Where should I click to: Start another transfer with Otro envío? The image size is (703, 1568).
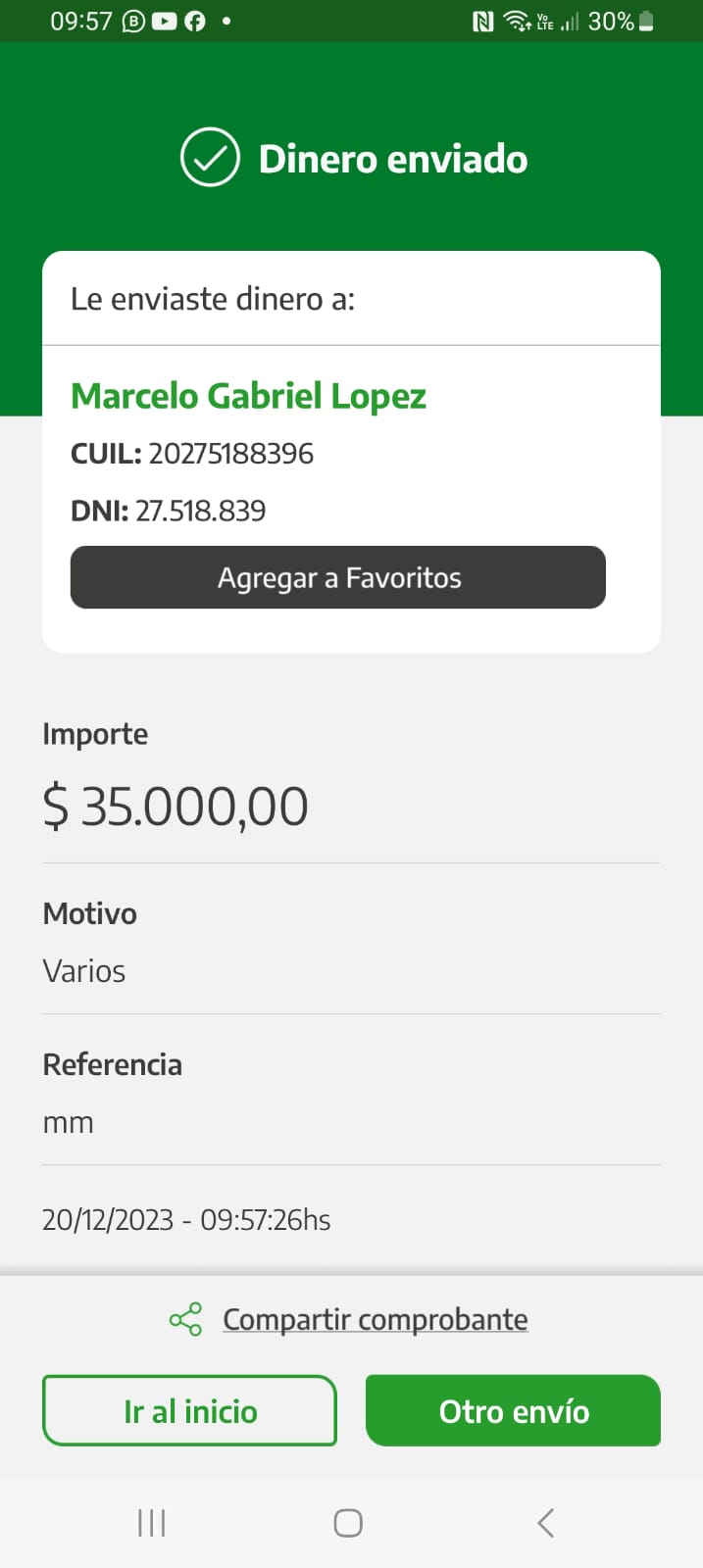(513, 1410)
